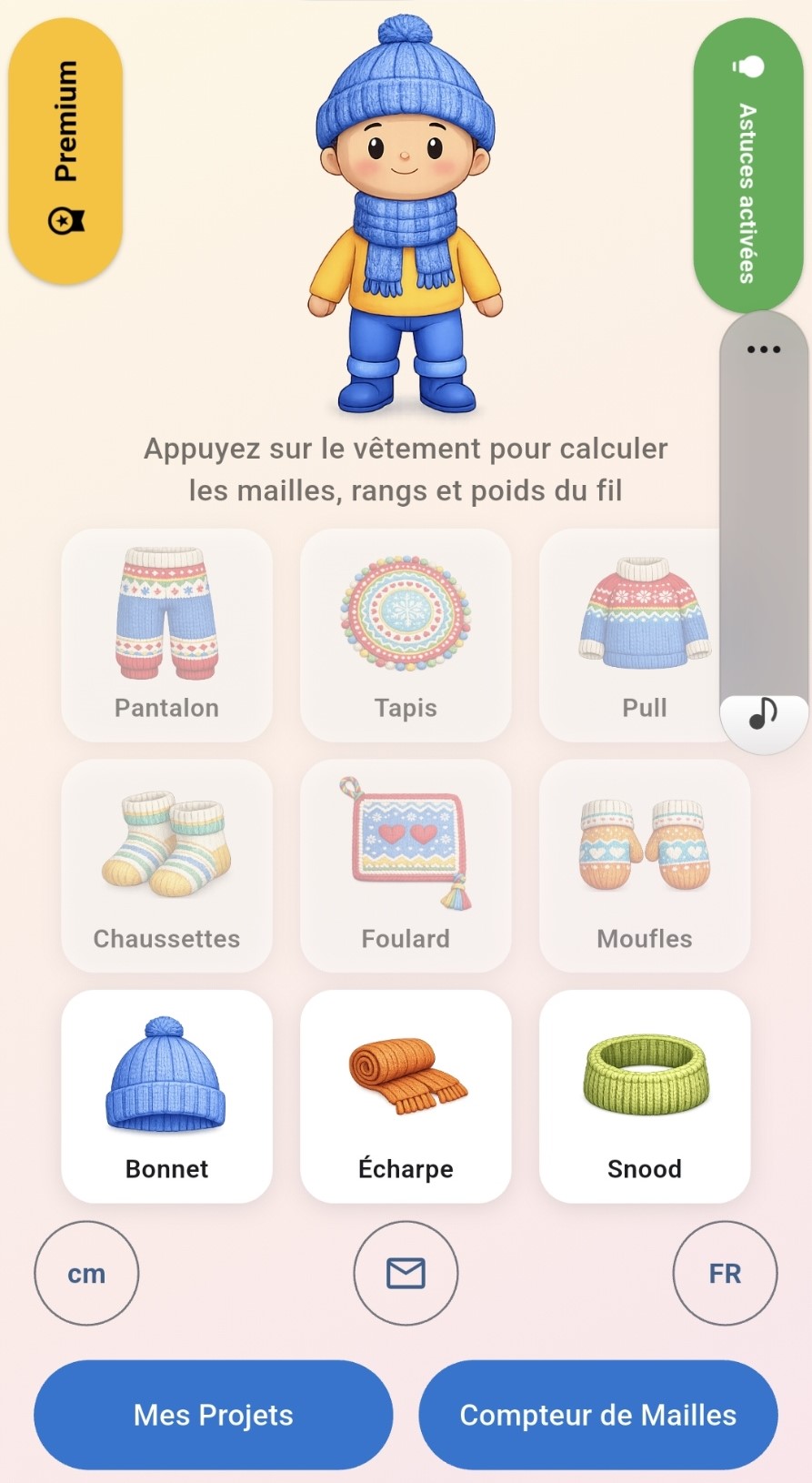Open the Tapis rug calculator
This screenshot has height=1483, width=812.
point(406,634)
